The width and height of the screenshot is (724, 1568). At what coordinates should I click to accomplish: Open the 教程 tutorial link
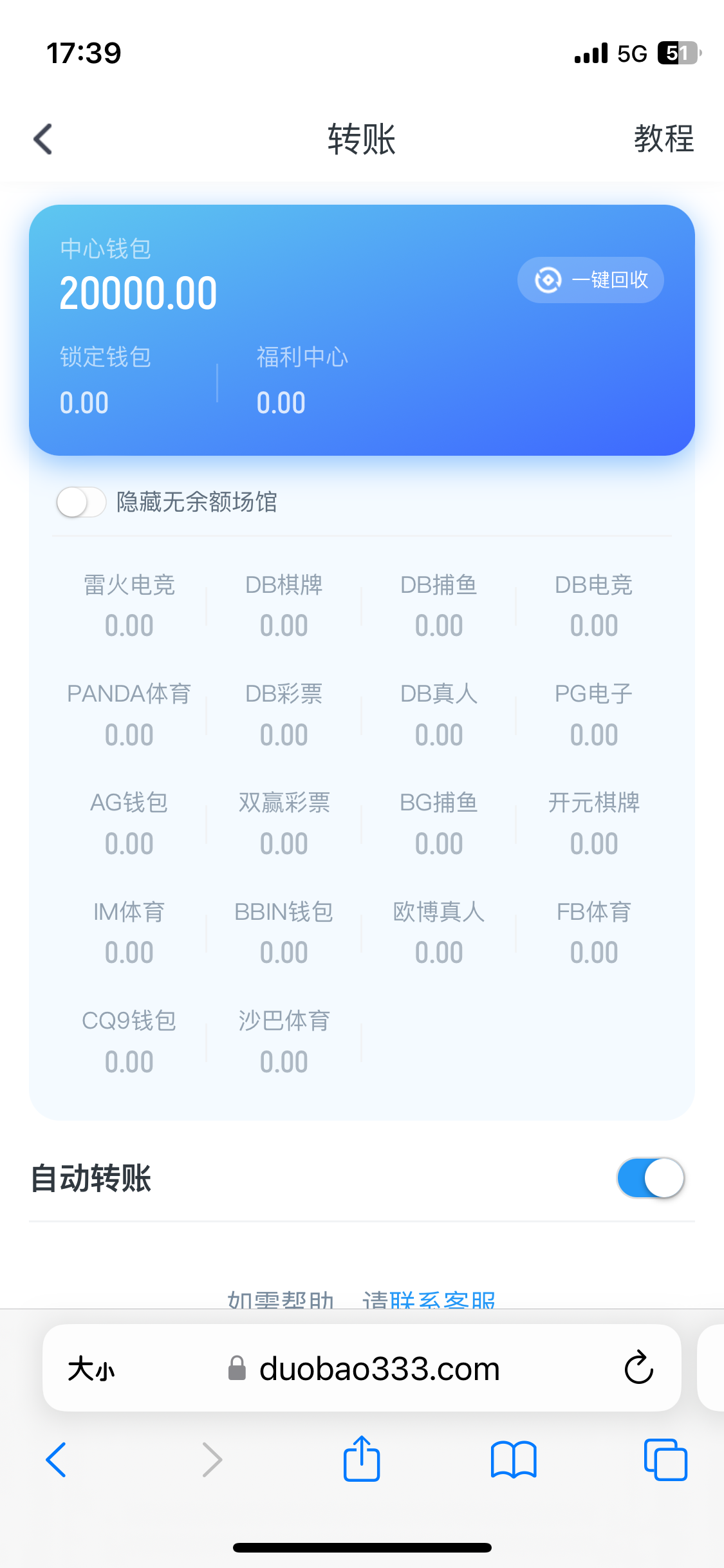(x=664, y=139)
